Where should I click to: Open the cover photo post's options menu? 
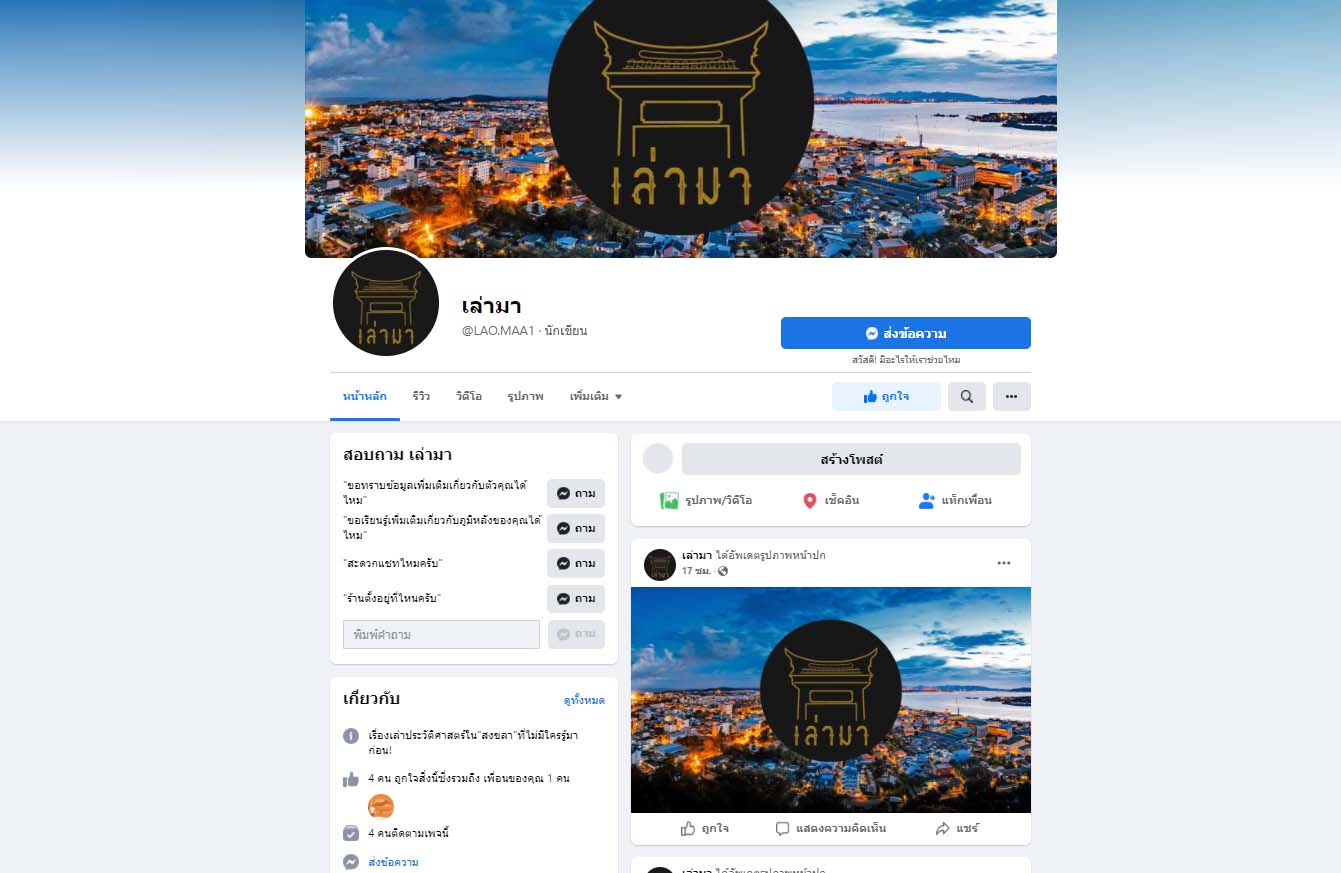click(x=1004, y=563)
